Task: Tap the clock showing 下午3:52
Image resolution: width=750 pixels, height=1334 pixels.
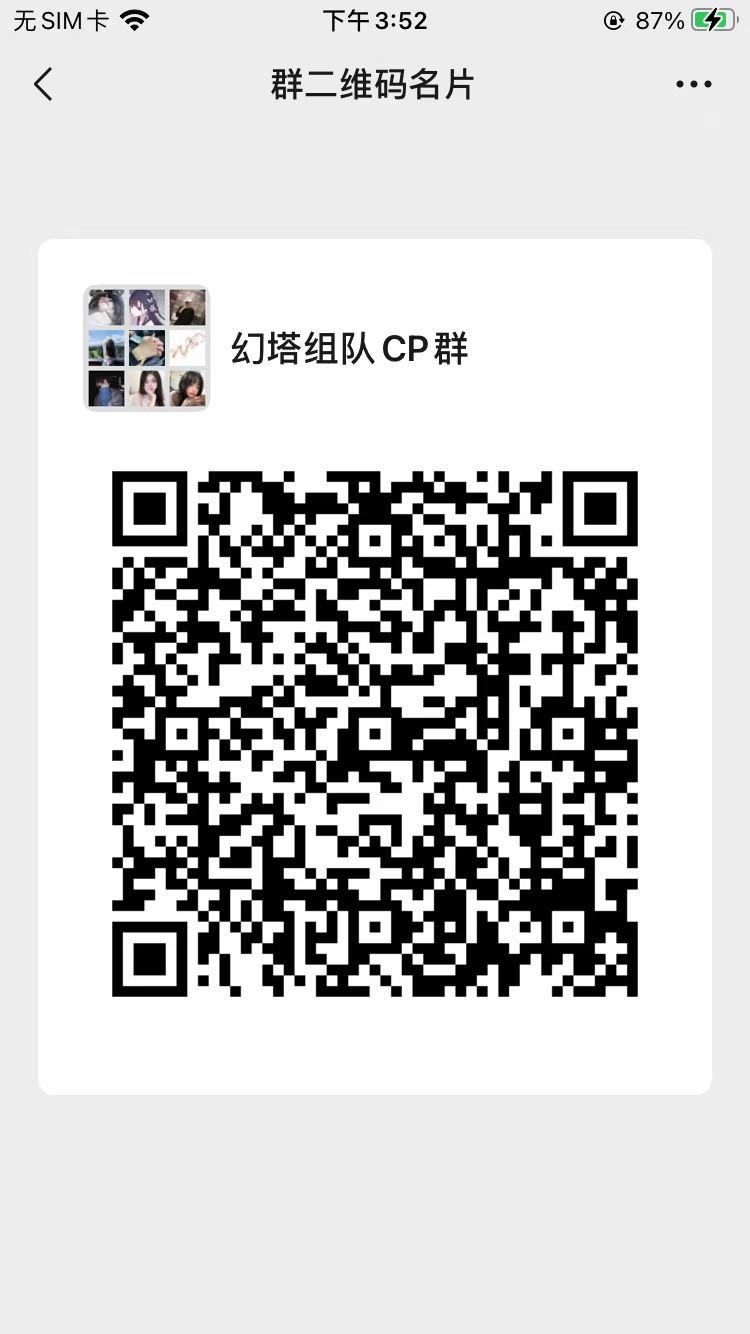Action: click(x=375, y=18)
